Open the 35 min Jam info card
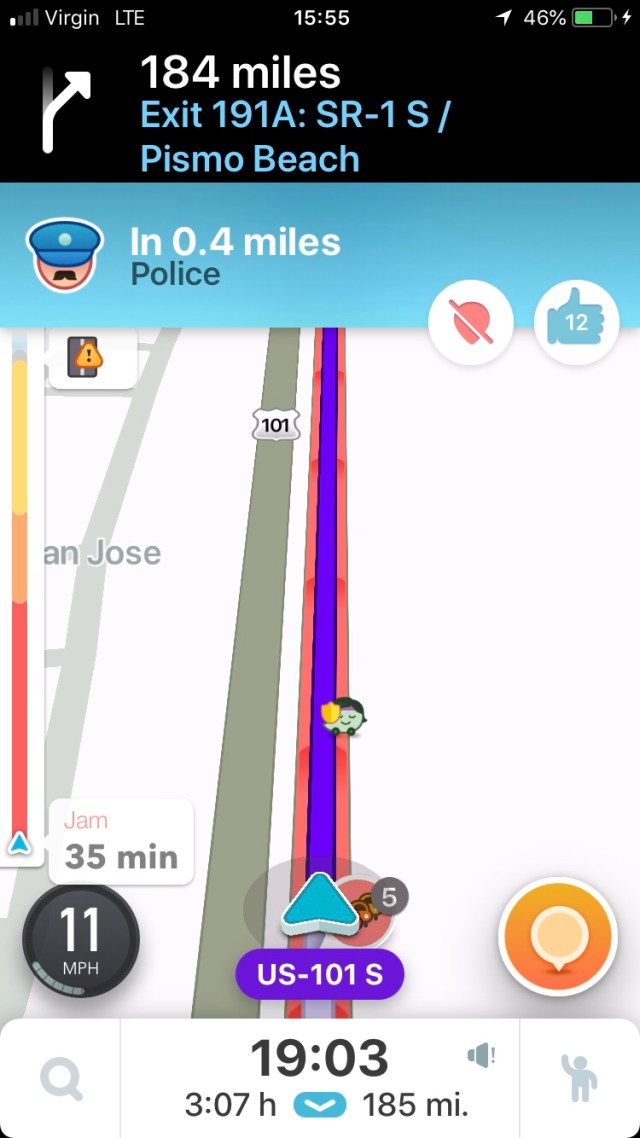The image size is (640, 1138). [120, 842]
